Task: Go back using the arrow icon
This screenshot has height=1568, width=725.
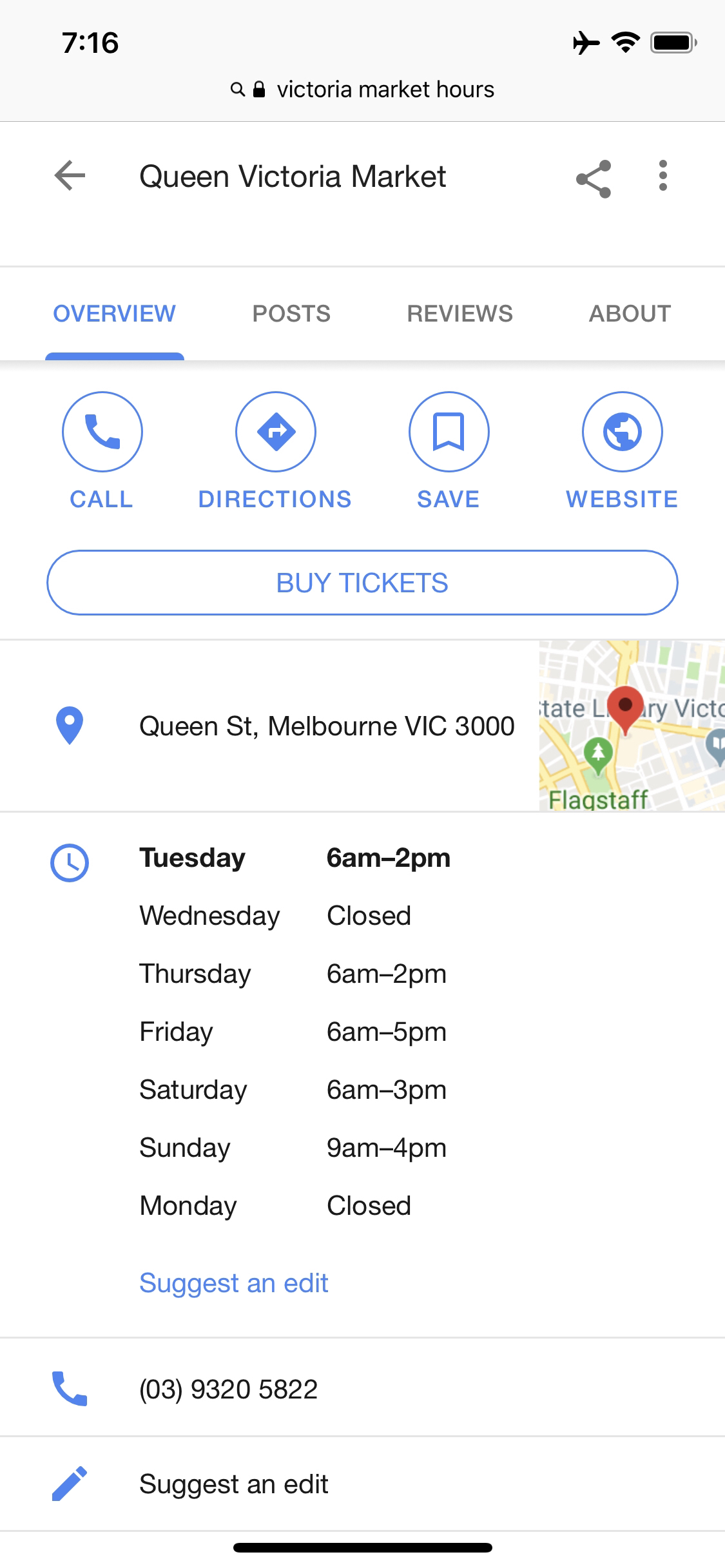Action: (x=70, y=176)
